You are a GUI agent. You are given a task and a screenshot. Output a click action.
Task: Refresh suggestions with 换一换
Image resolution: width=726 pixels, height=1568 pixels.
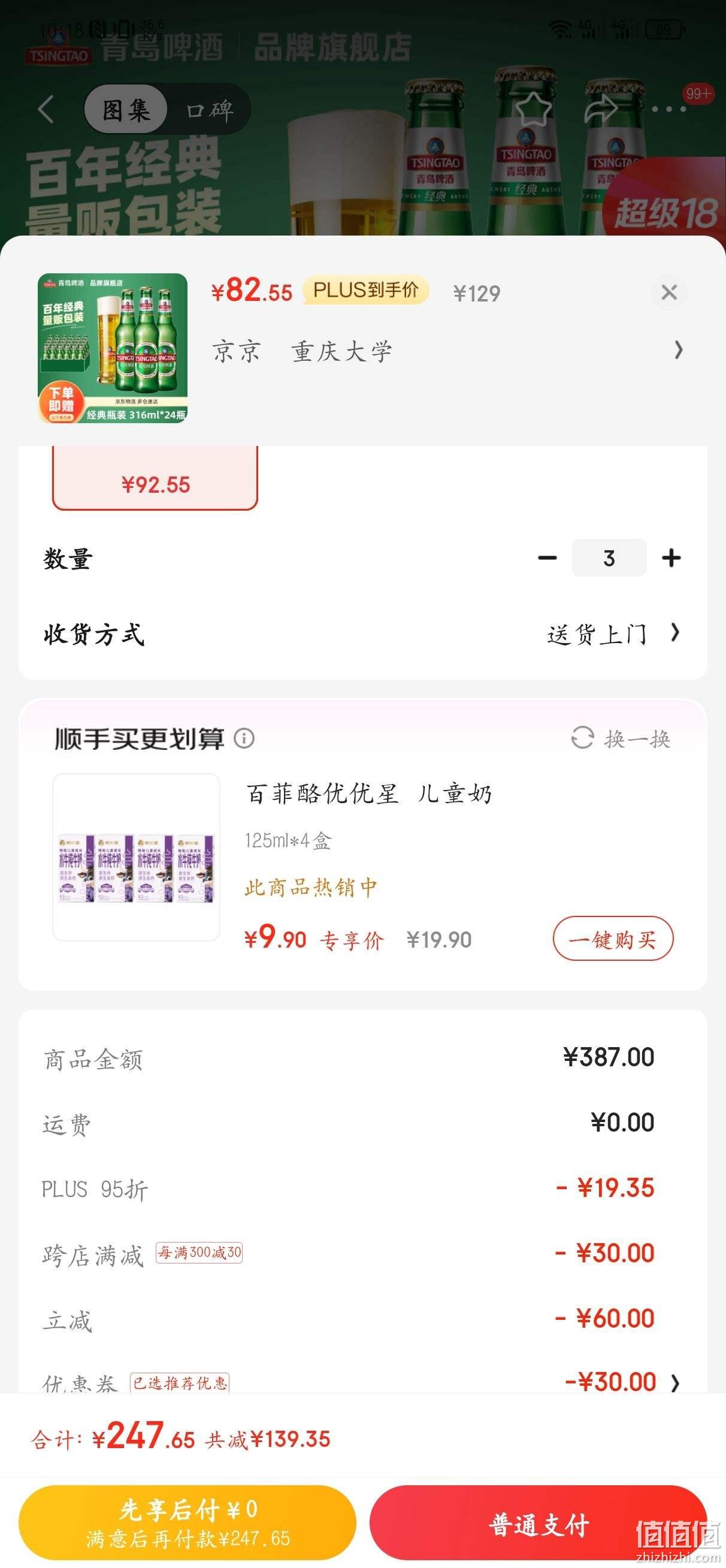coord(621,738)
